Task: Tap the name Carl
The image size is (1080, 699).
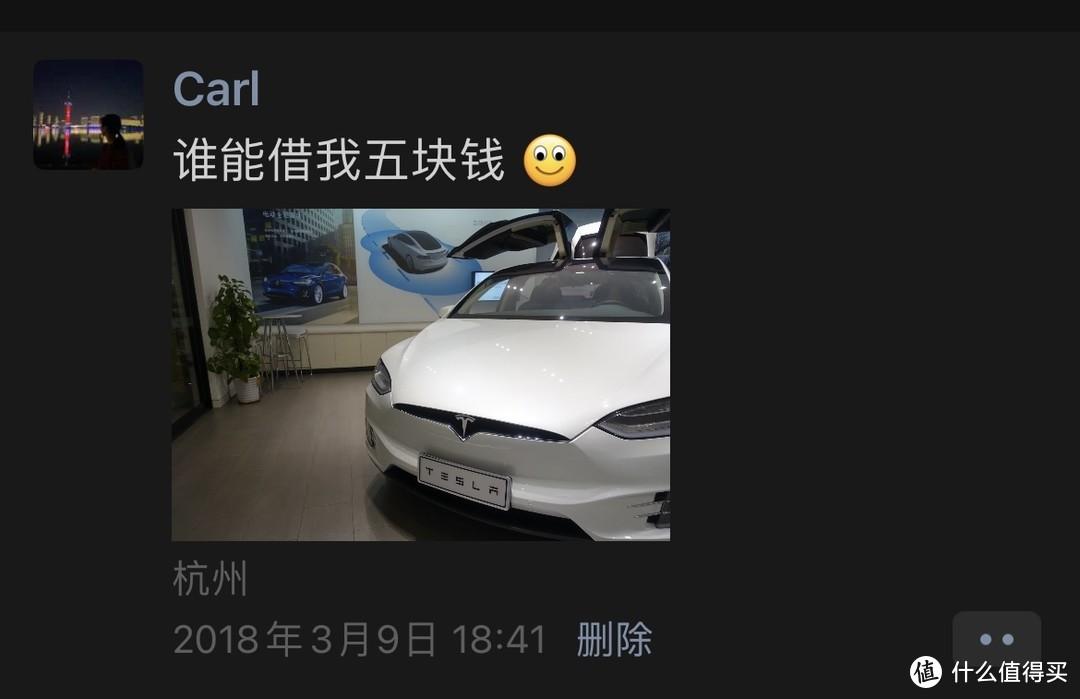Action: [216, 89]
